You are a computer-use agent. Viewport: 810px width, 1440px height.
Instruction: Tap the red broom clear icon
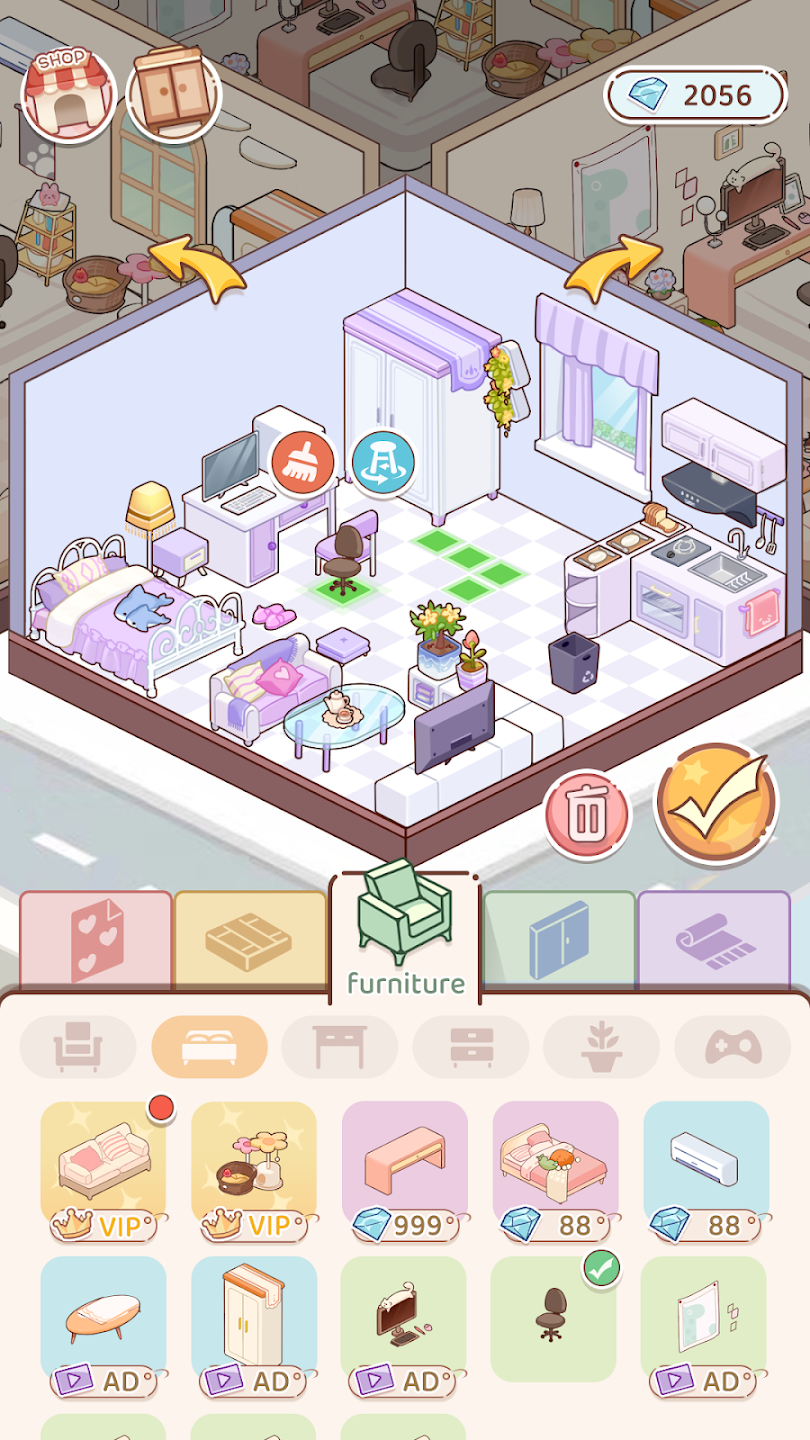pyautogui.click(x=302, y=463)
